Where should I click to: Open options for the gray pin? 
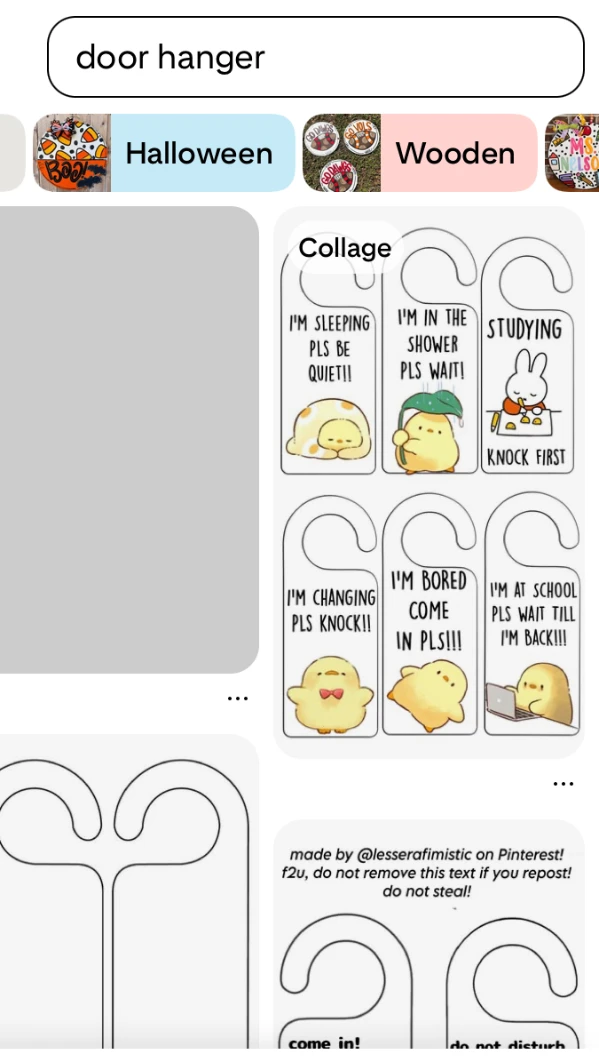238,698
